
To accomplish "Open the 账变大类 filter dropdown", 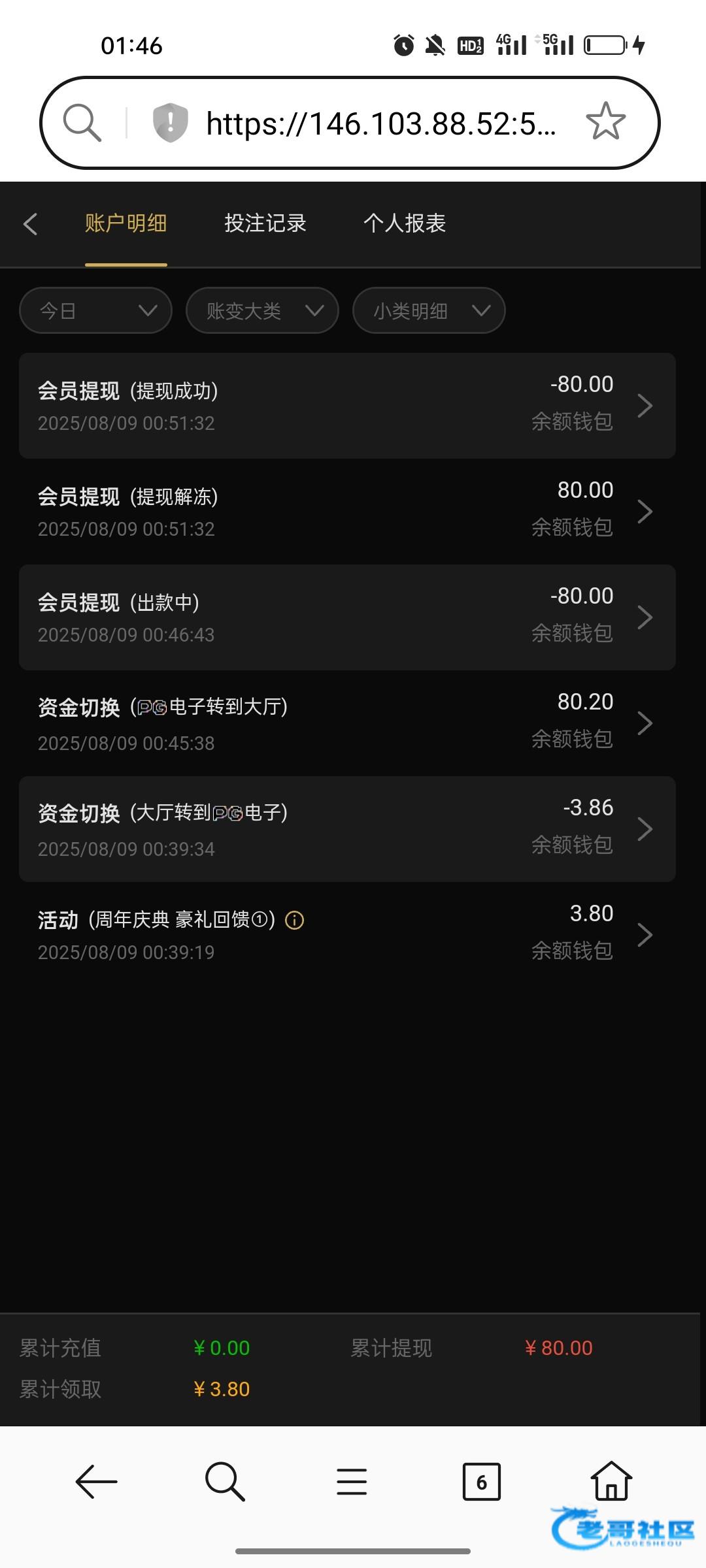I will [262, 310].
